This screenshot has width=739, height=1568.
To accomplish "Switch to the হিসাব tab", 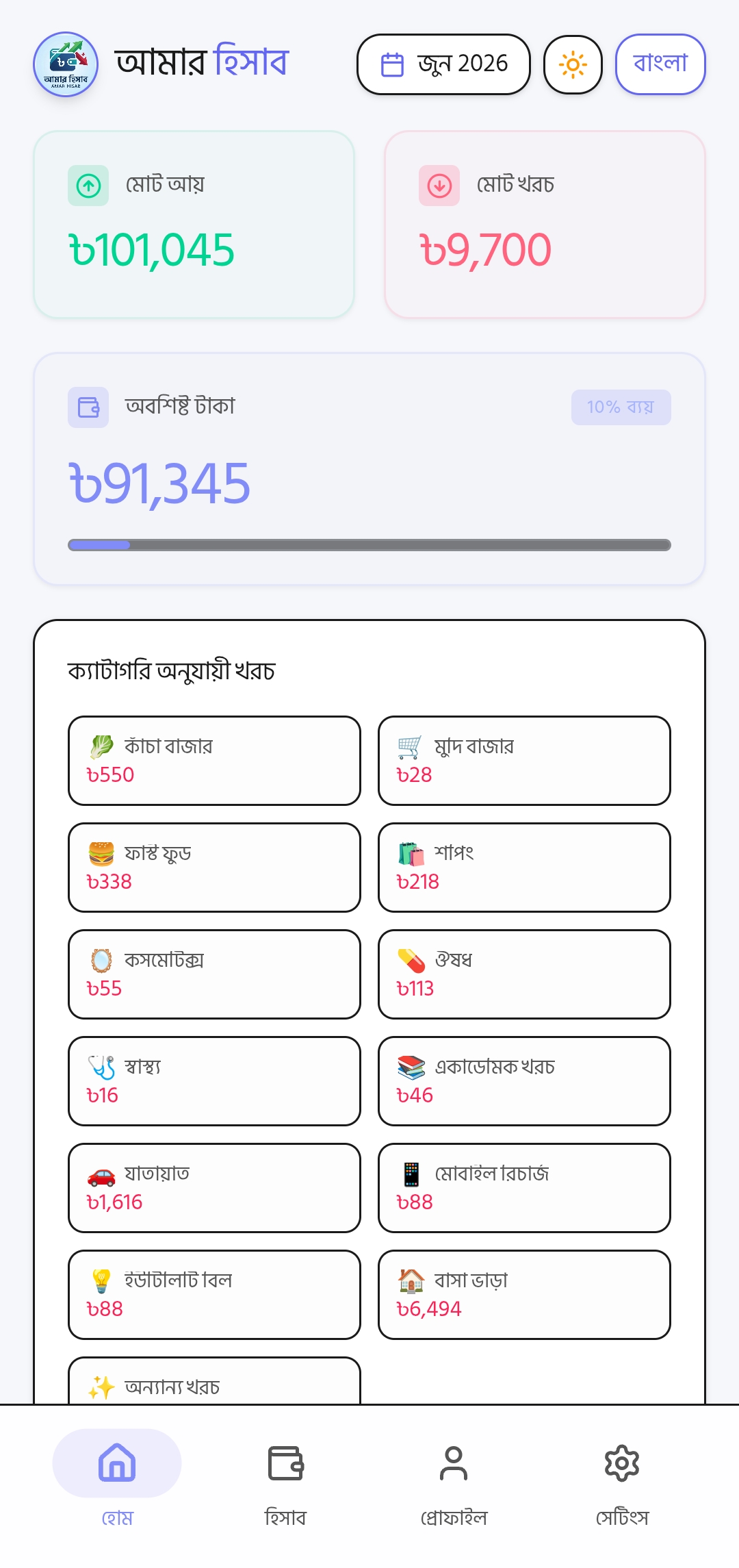I will point(285,1479).
